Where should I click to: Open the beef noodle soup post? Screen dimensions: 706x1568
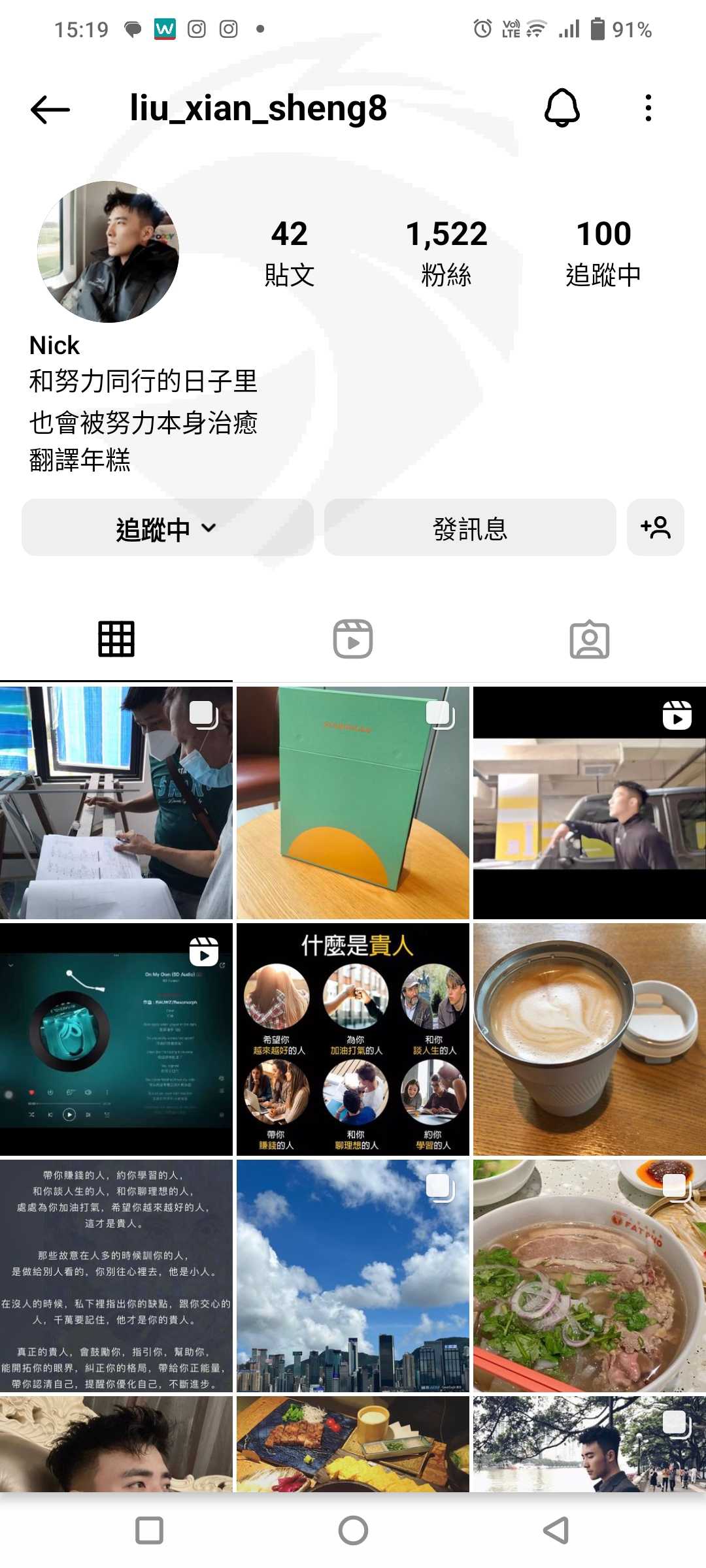590,1276
